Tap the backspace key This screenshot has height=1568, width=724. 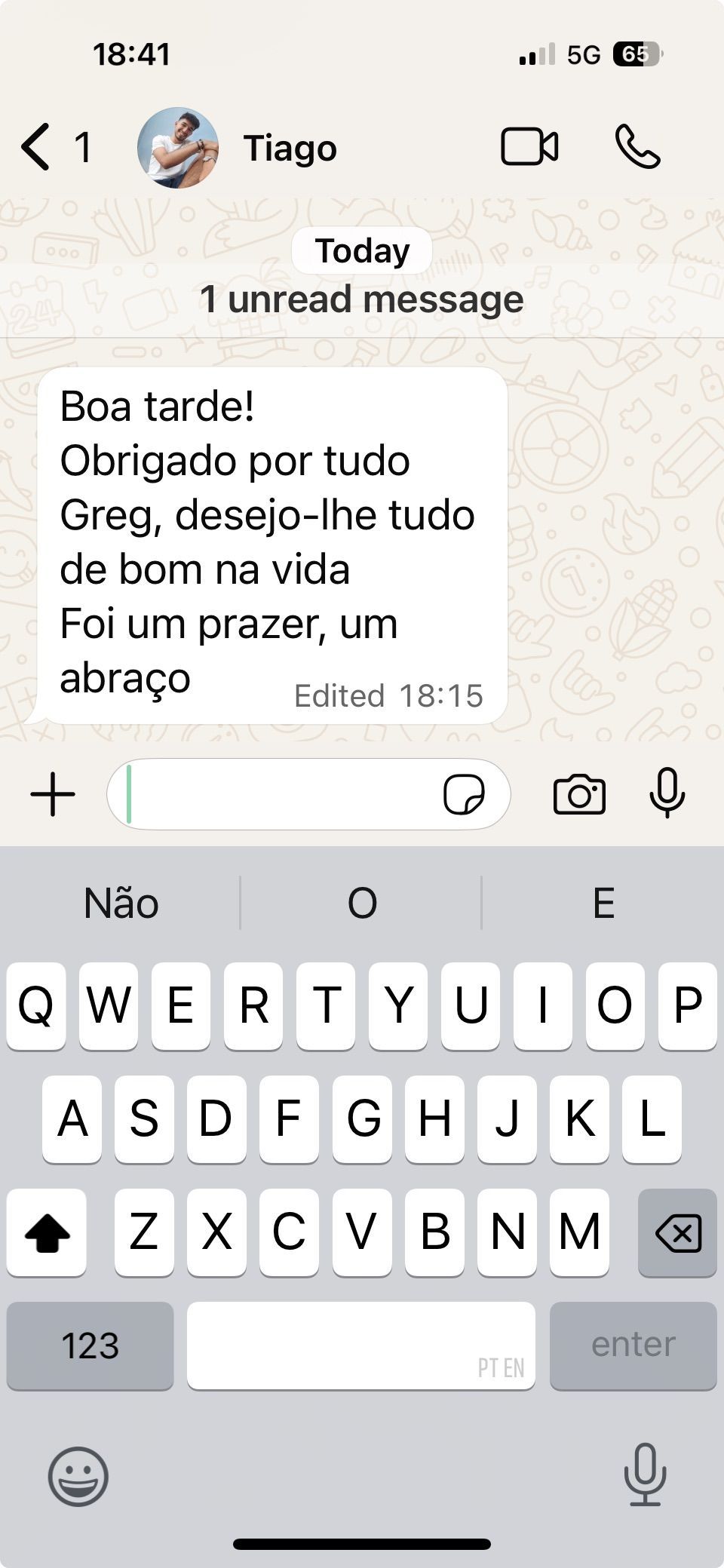pos(677,1233)
